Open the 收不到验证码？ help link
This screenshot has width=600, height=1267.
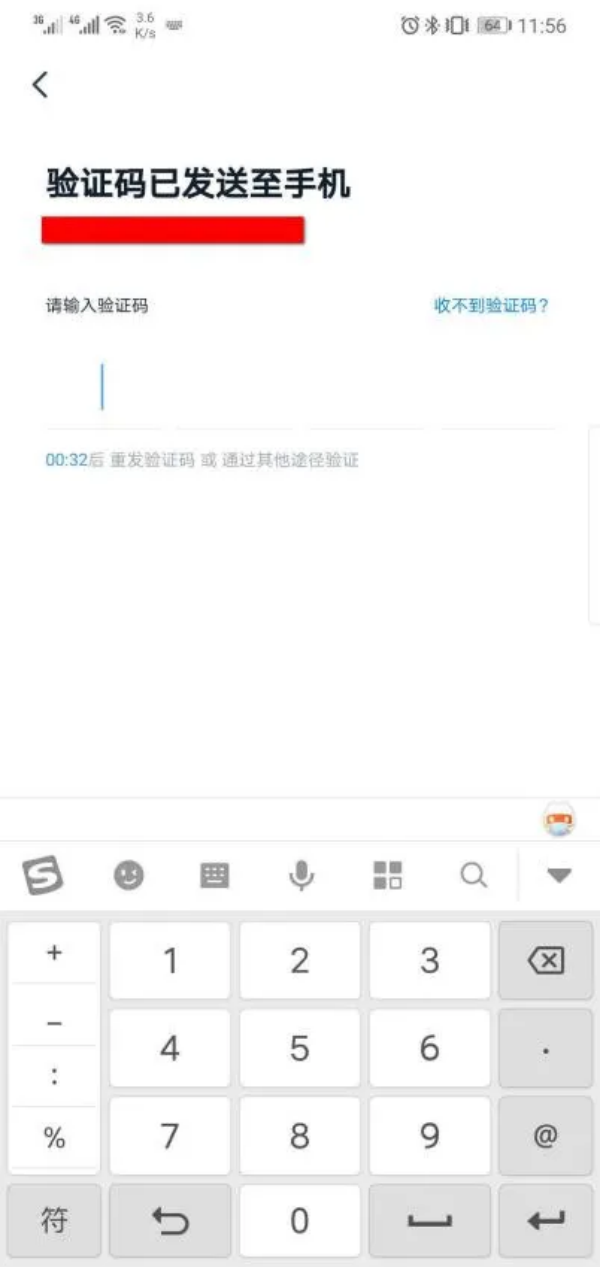click(491, 306)
